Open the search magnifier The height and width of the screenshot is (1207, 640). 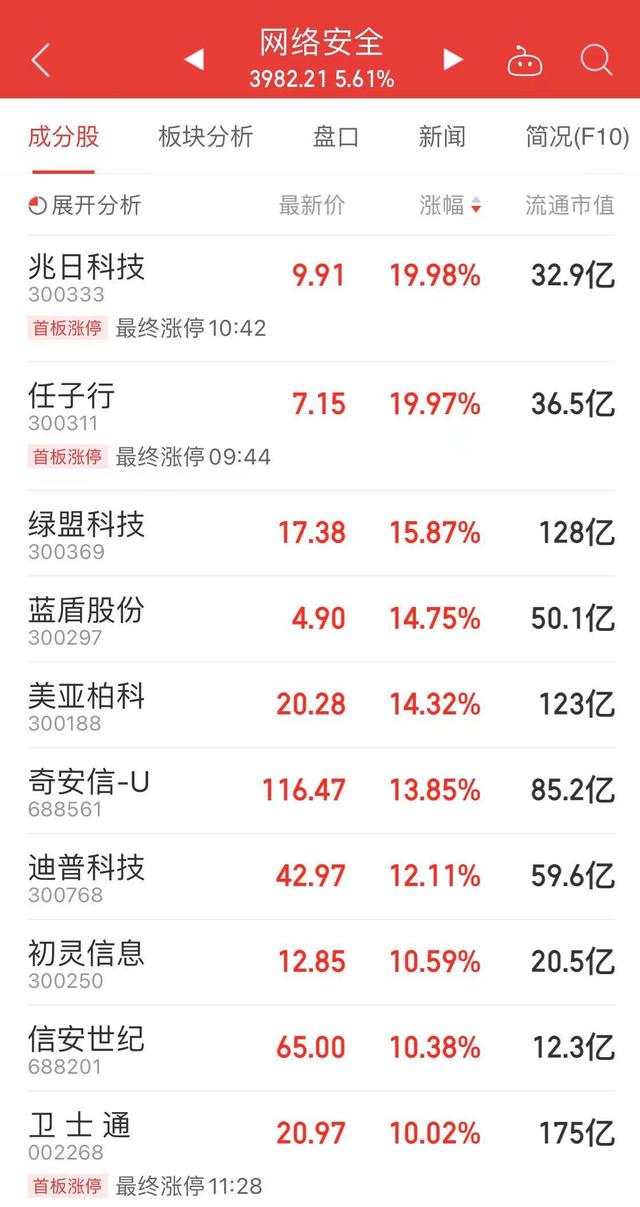(x=596, y=60)
